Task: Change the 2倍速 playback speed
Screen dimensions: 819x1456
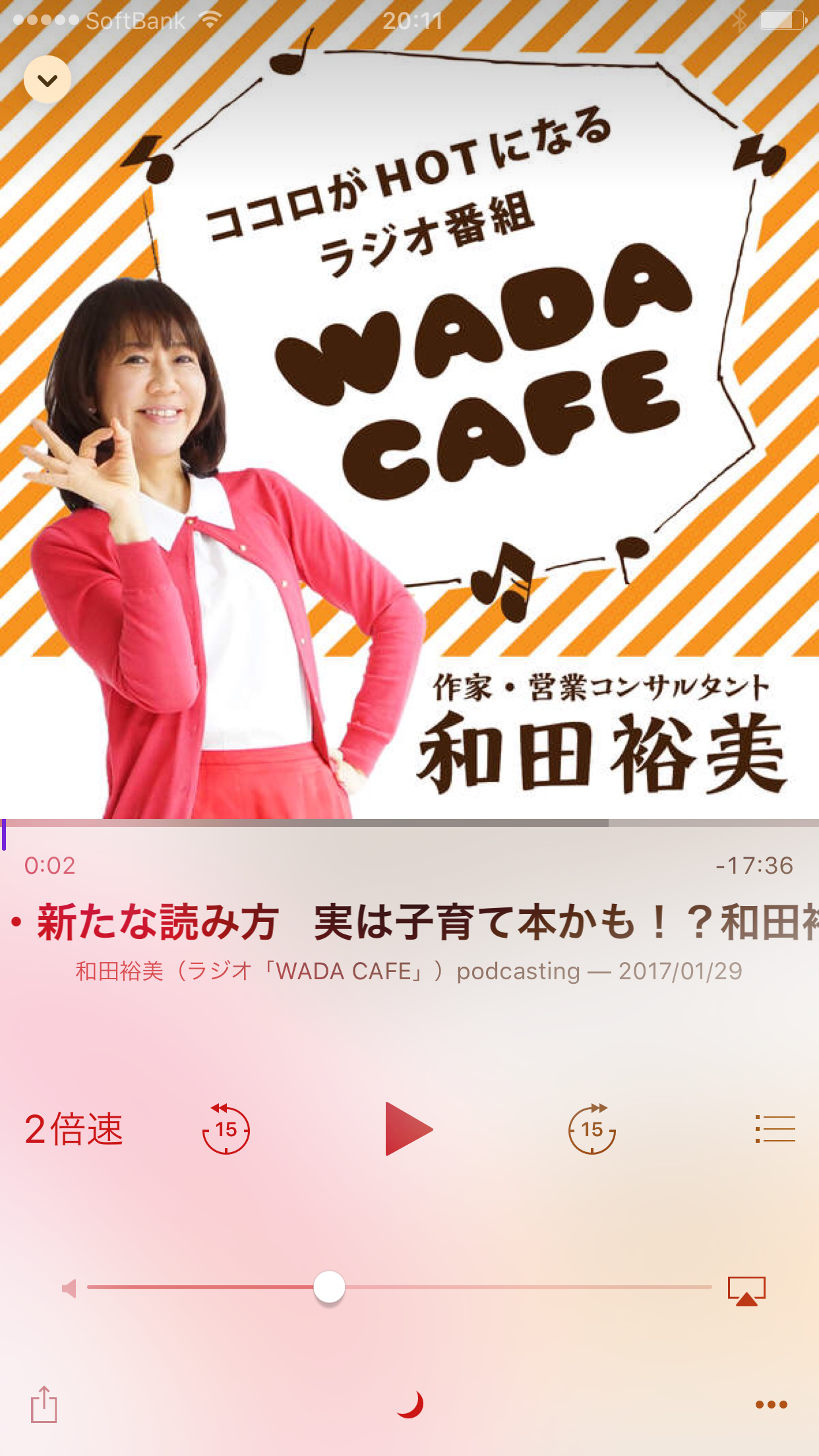Action: tap(74, 1130)
